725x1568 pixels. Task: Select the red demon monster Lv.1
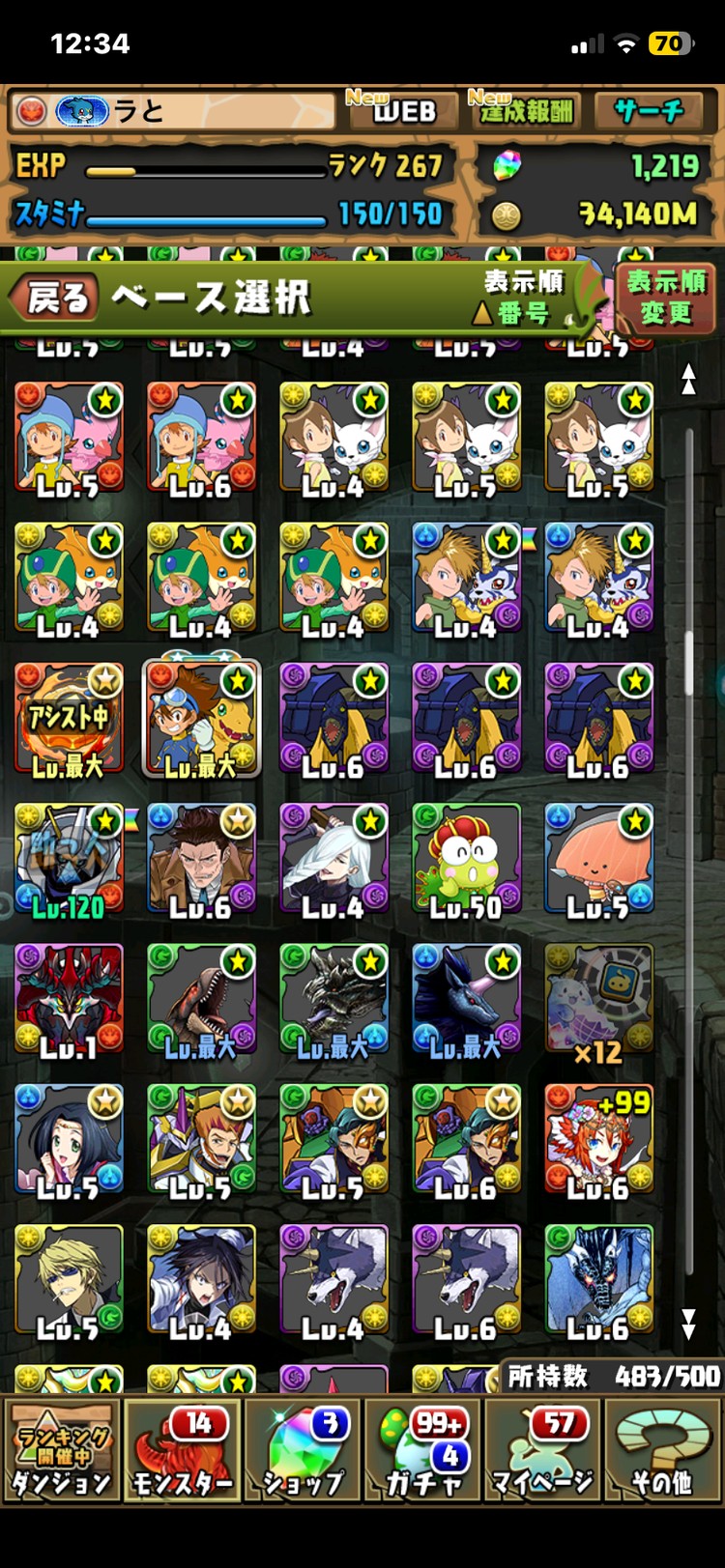(69, 1000)
